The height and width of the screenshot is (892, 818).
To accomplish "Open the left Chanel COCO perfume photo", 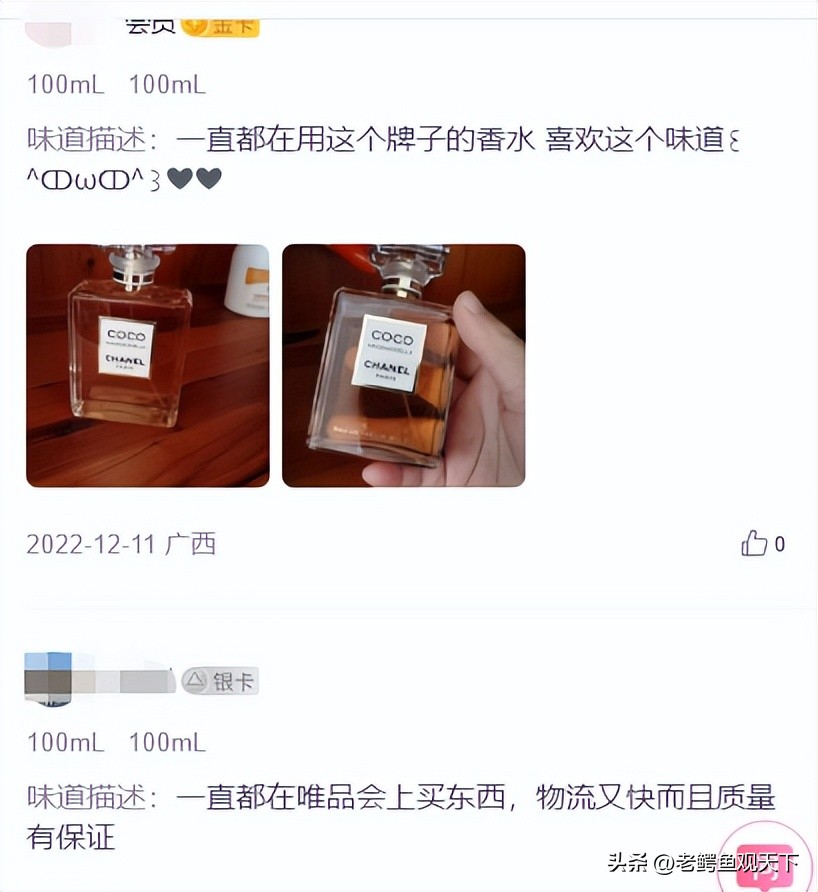I will pyautogui.click(x=147, y=364).
